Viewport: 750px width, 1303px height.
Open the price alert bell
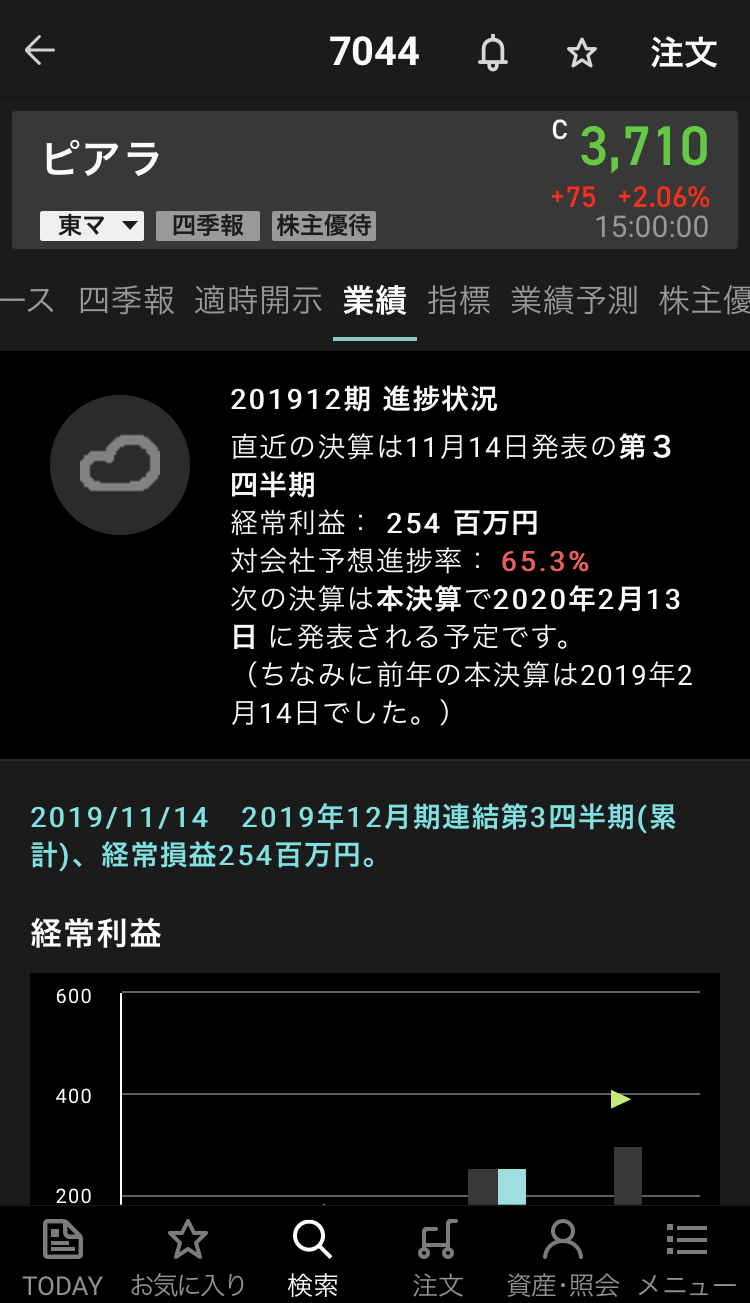[x=492, y=52]
